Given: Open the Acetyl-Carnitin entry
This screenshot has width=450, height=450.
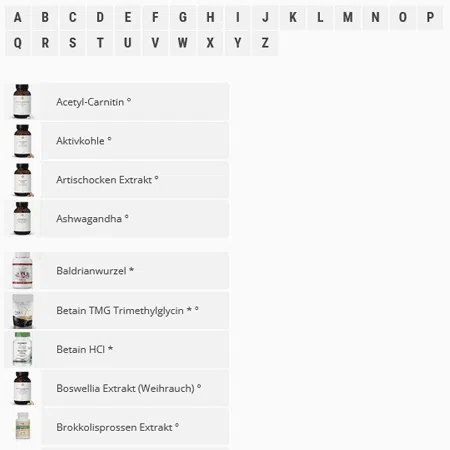Looking at the screenshot, I should 117,102.
